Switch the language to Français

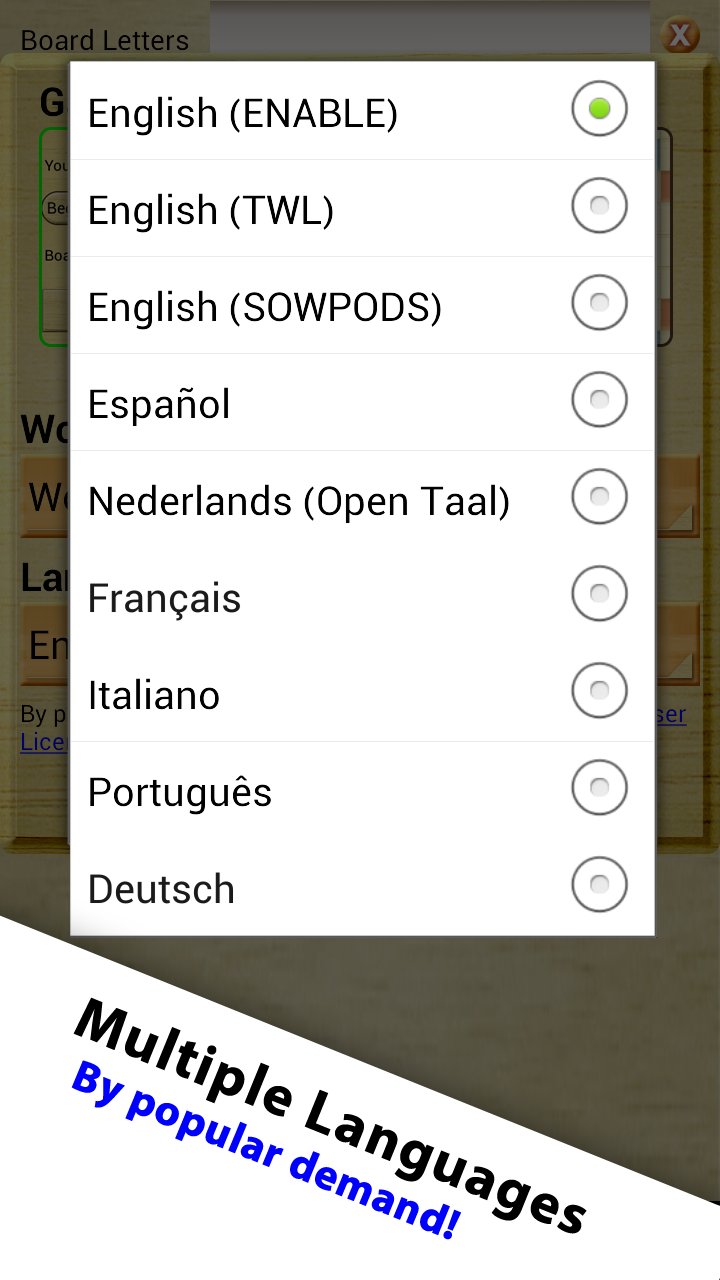click(x=599, y=593)
